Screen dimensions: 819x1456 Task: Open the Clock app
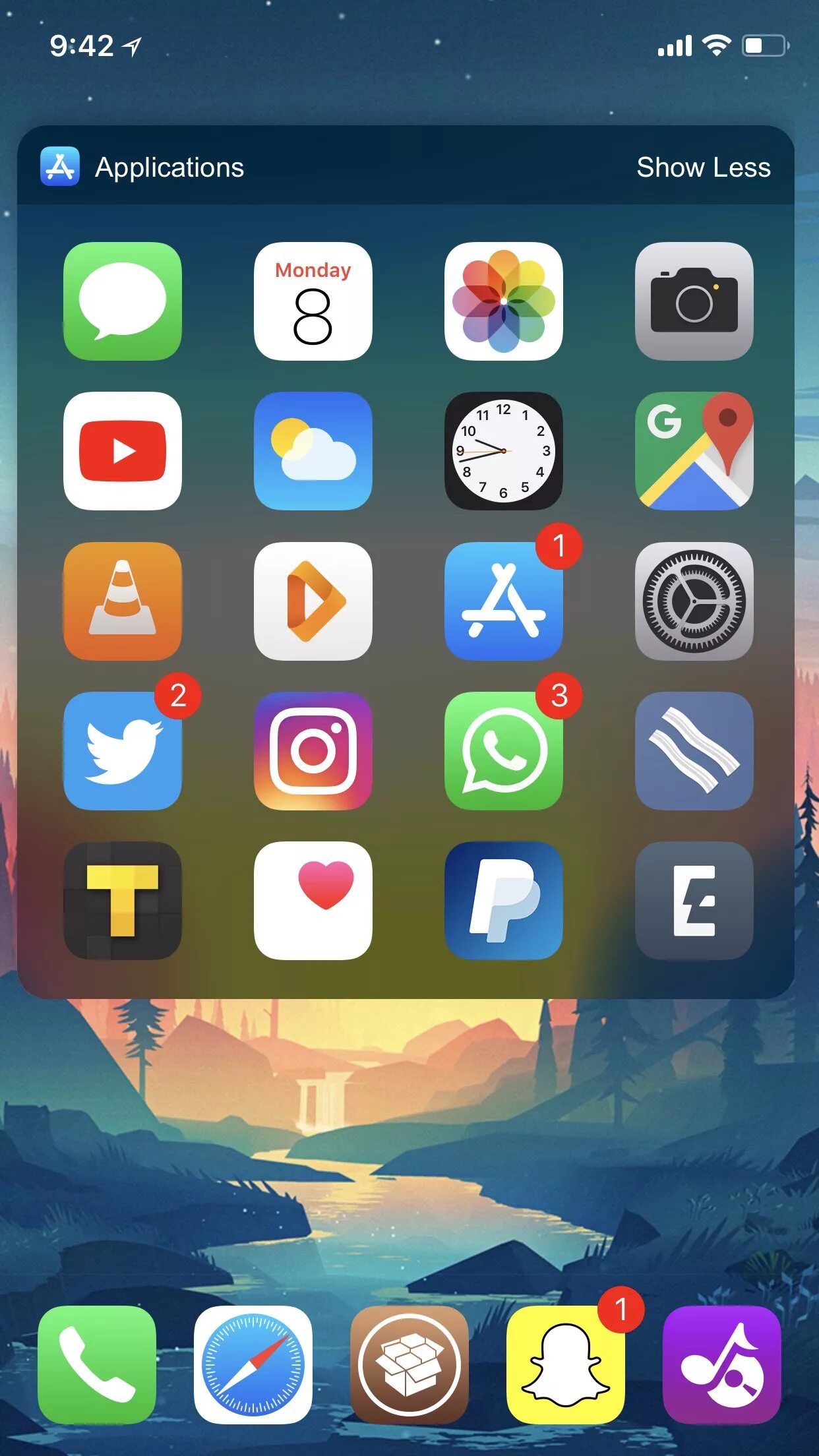point(504,452)
